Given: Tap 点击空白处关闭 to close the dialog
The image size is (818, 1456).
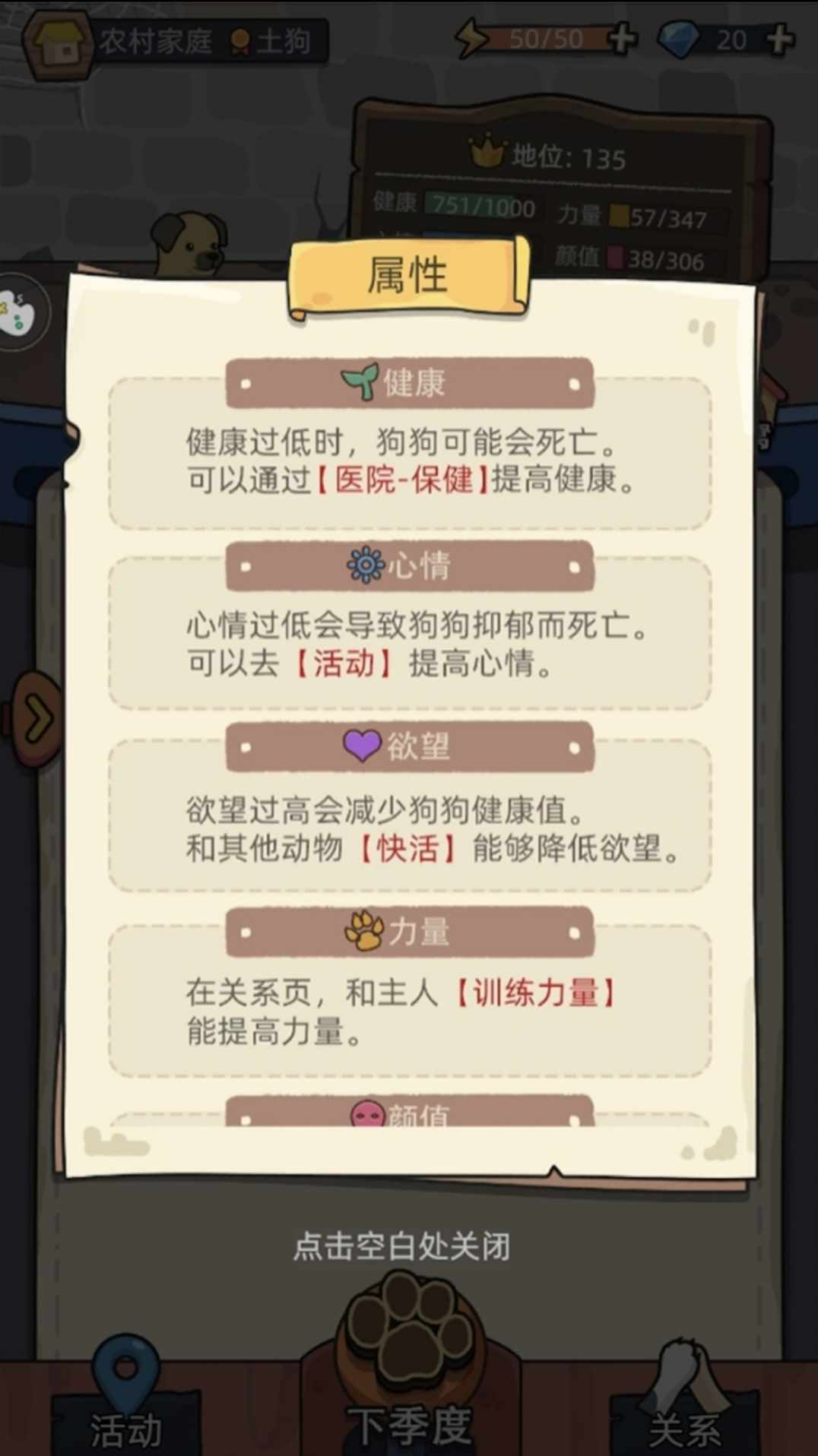Looking at the screenshot, I should (x=401, y=1247).
